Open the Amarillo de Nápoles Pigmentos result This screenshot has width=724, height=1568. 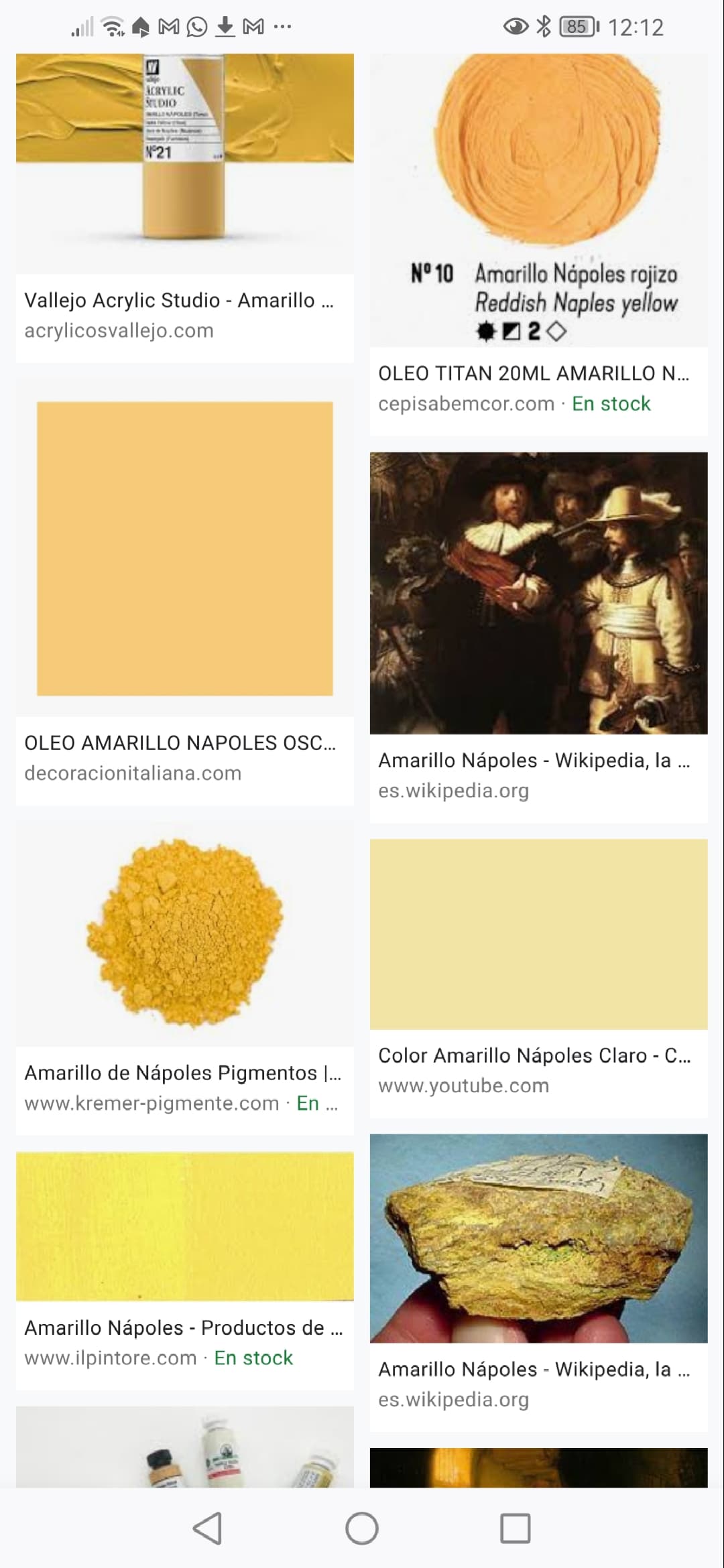pos(185,978)
